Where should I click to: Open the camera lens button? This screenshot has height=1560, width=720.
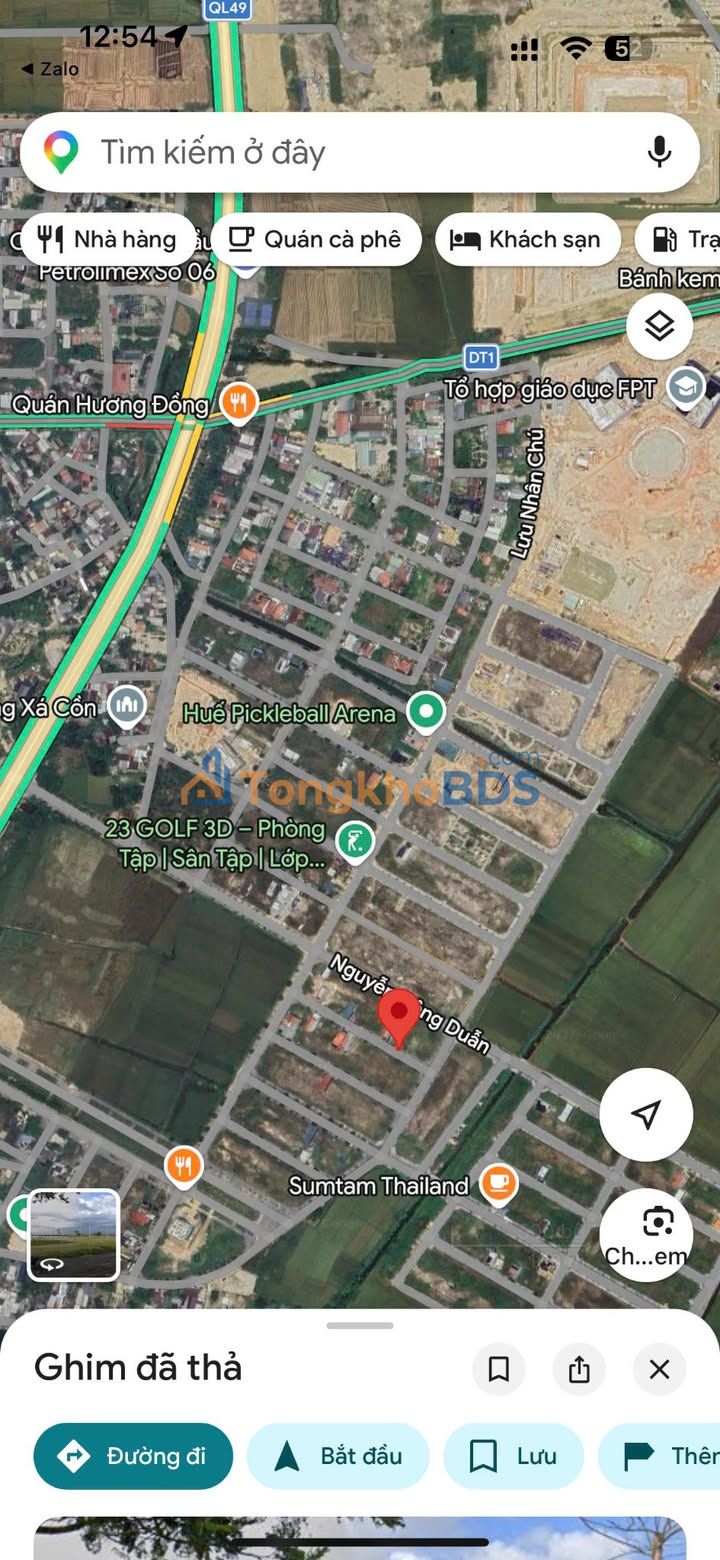point(646,1235)
